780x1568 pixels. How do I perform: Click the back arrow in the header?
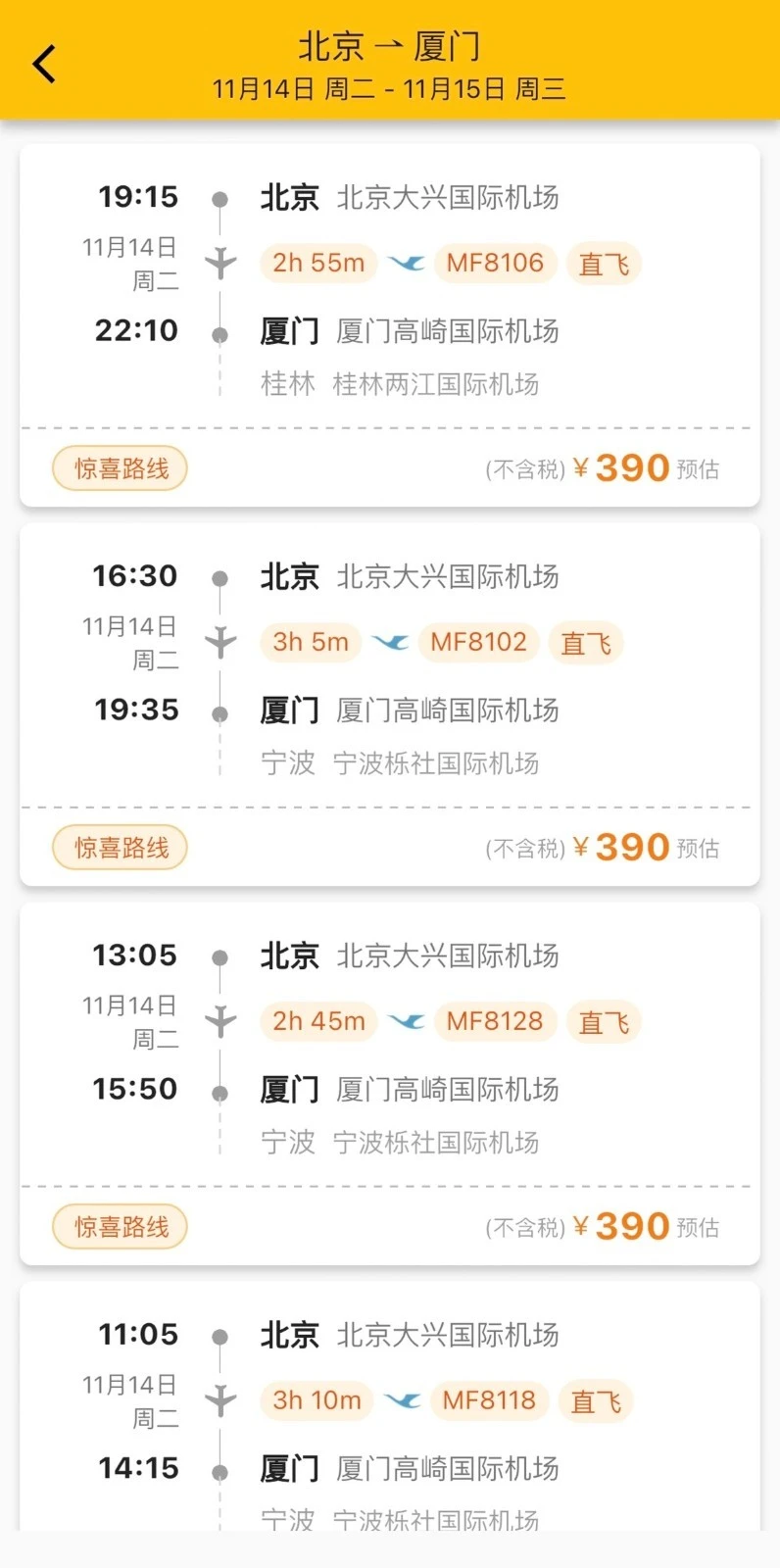(x=43, y=63)
